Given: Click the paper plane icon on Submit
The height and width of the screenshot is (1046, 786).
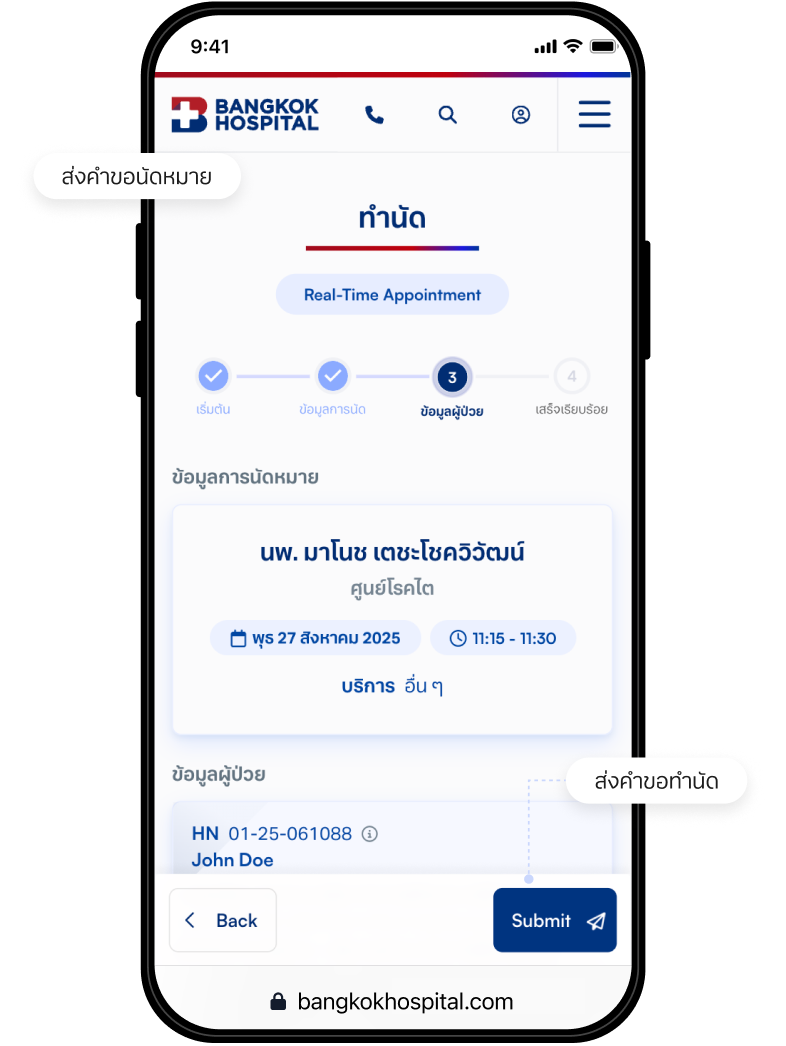Looking at the screenshot, I should [x=595, y=921].
